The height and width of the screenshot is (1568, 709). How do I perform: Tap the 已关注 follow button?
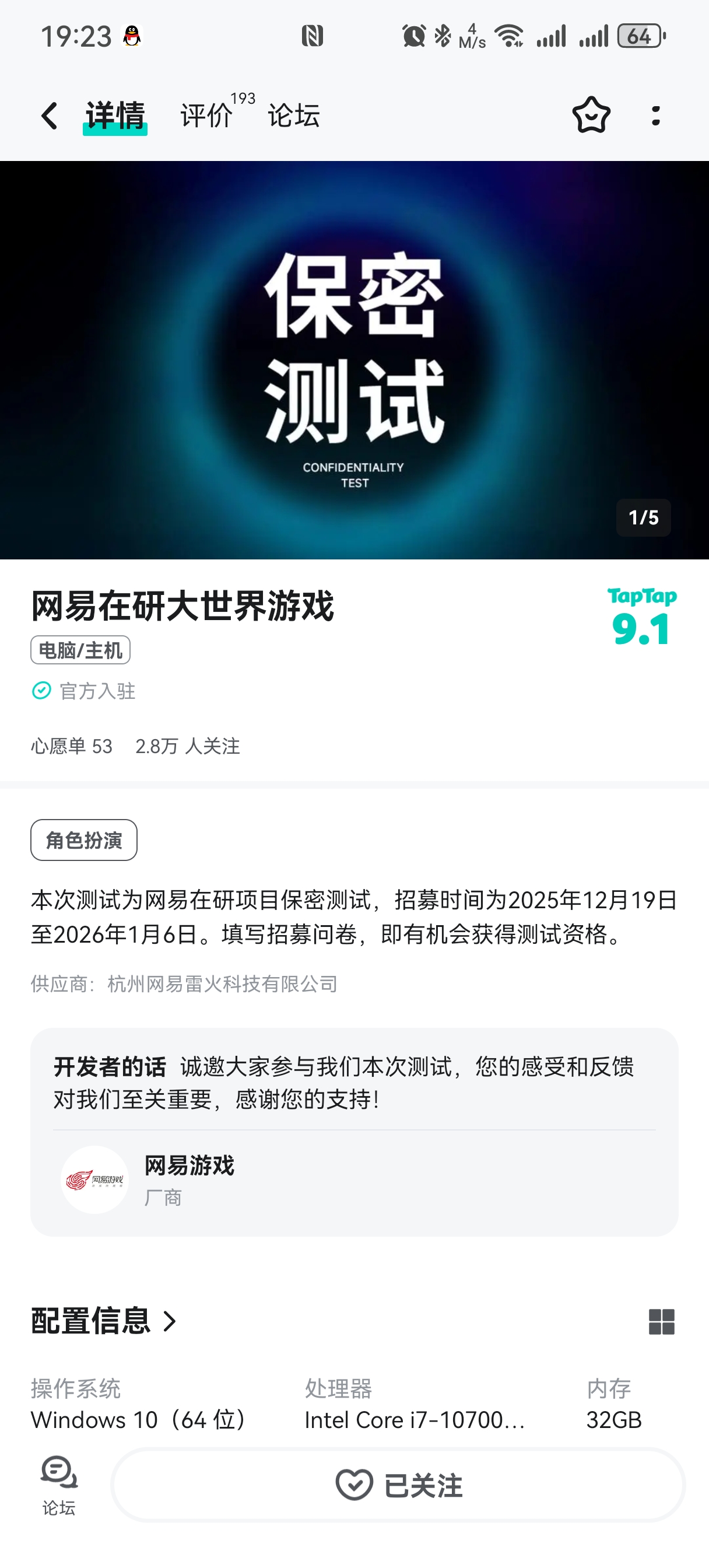click(x=399, y=1485)
